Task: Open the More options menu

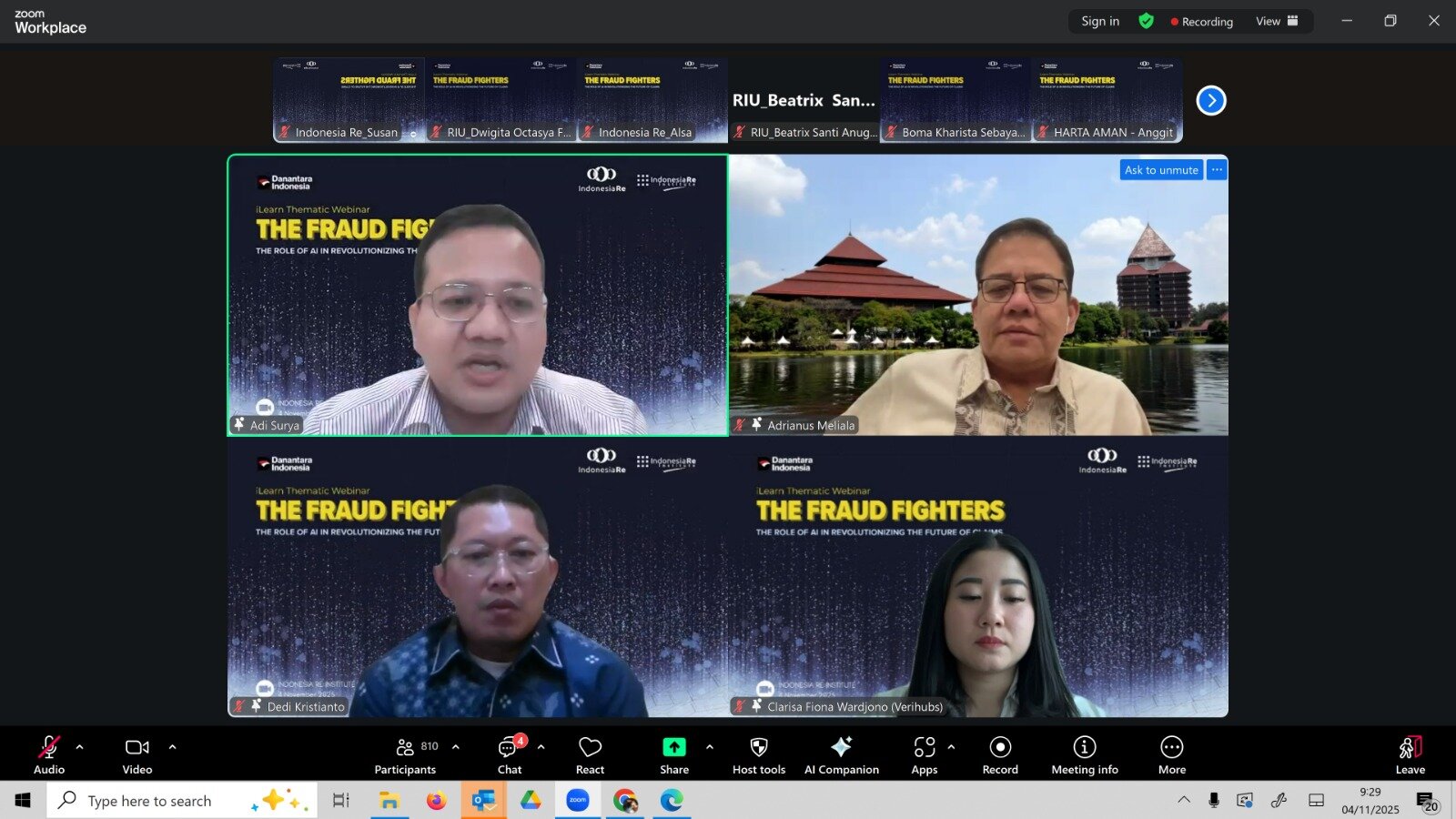Action: (x=1172, y=754)
